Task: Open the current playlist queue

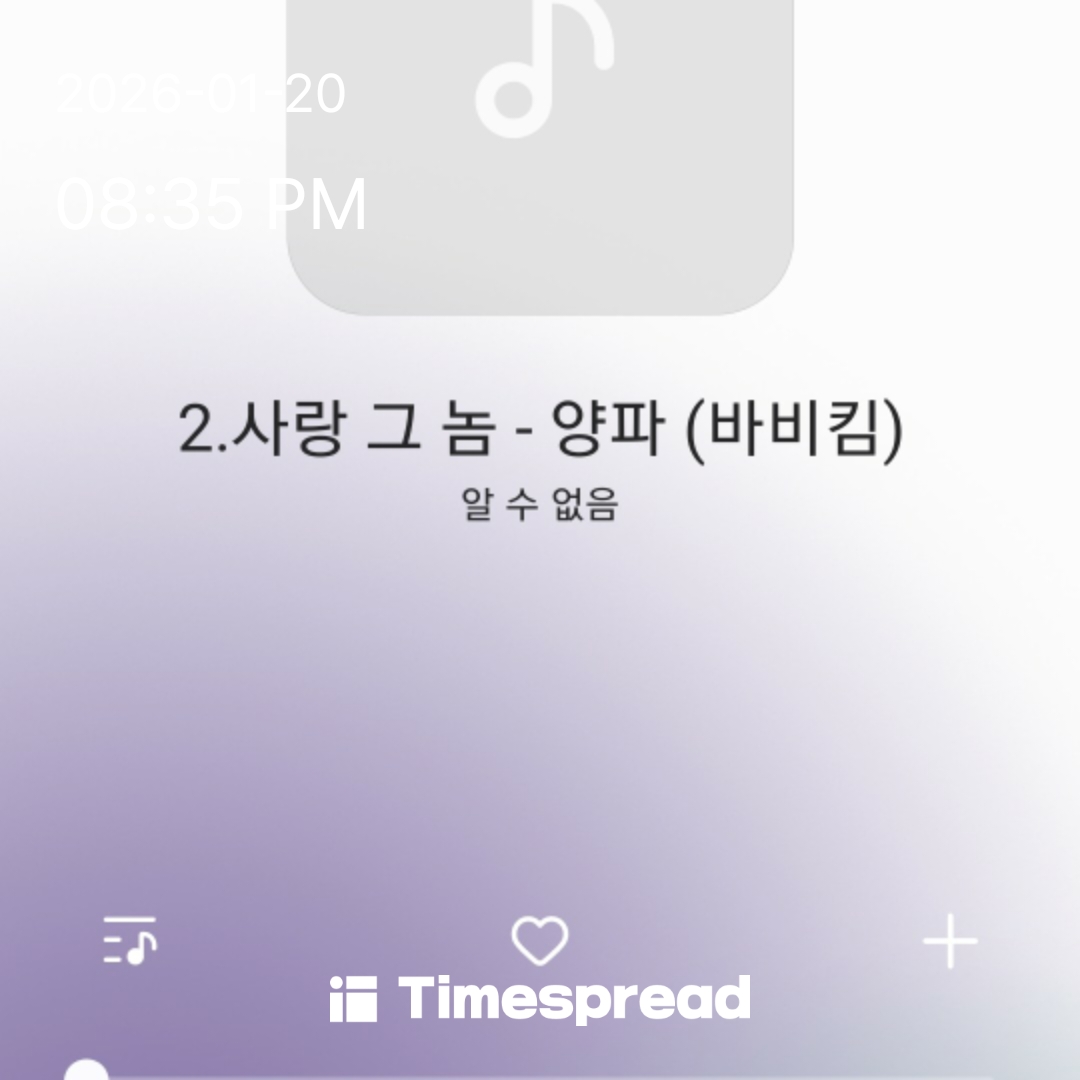Action: (130, 940)
